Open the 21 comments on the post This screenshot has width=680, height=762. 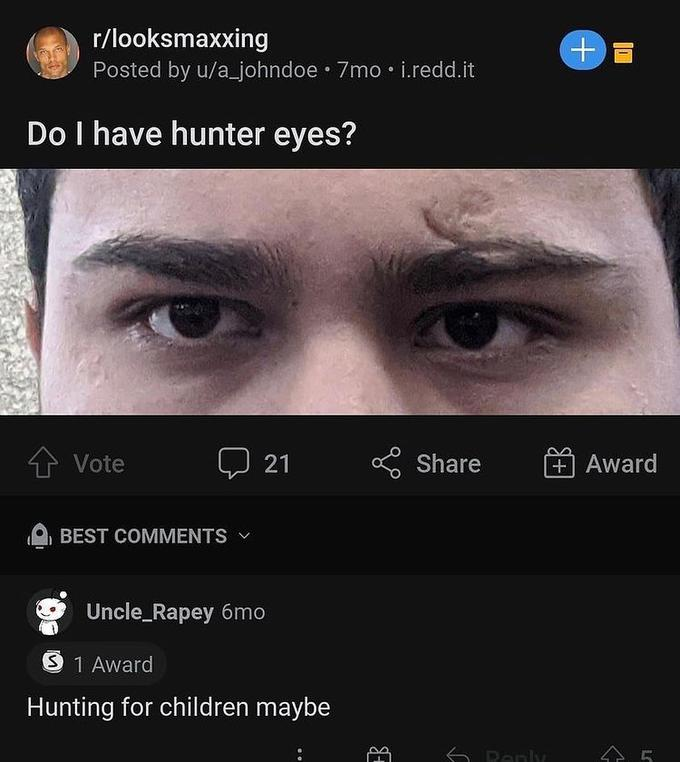click(x=254, y=464)
